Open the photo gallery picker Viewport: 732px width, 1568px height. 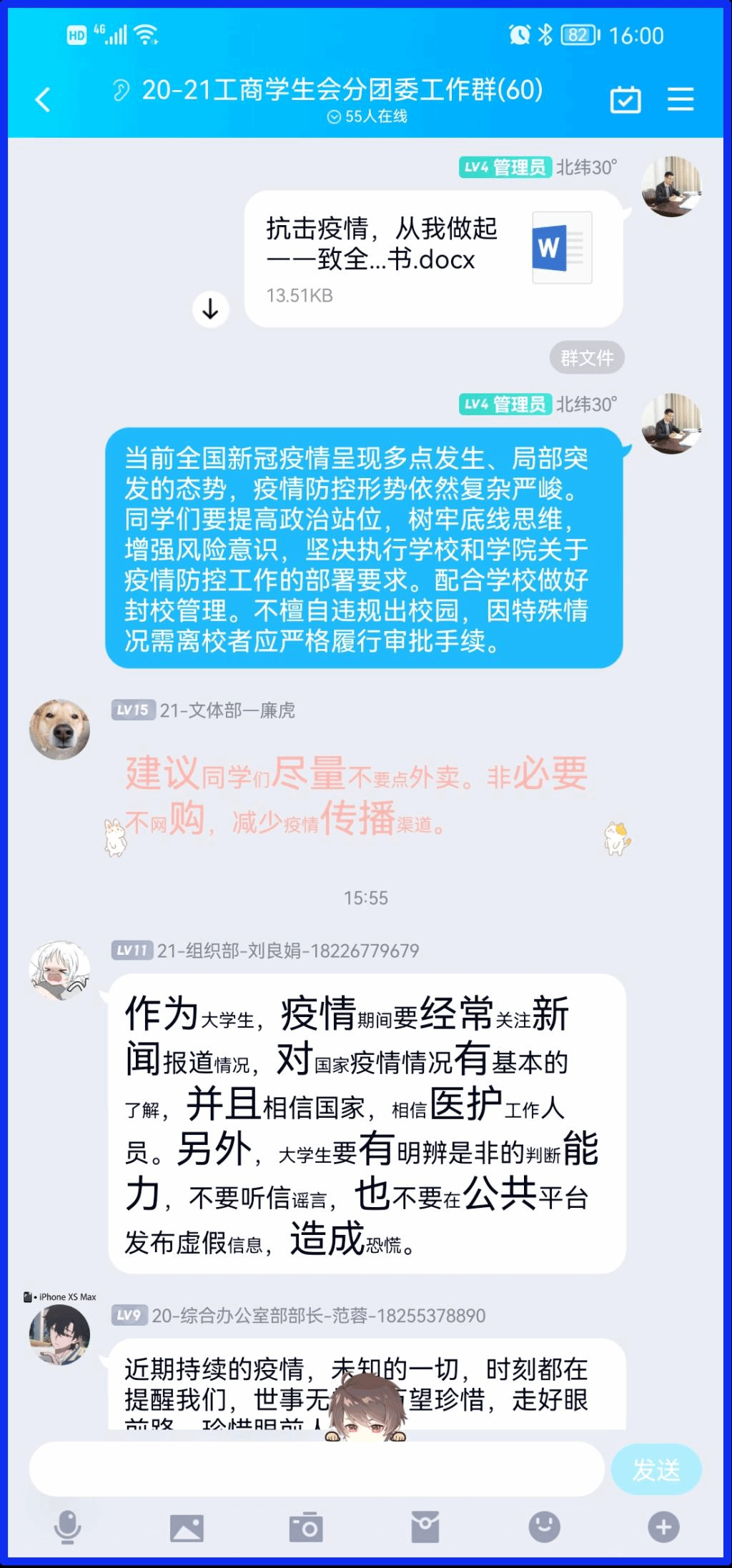point(187,1527)
